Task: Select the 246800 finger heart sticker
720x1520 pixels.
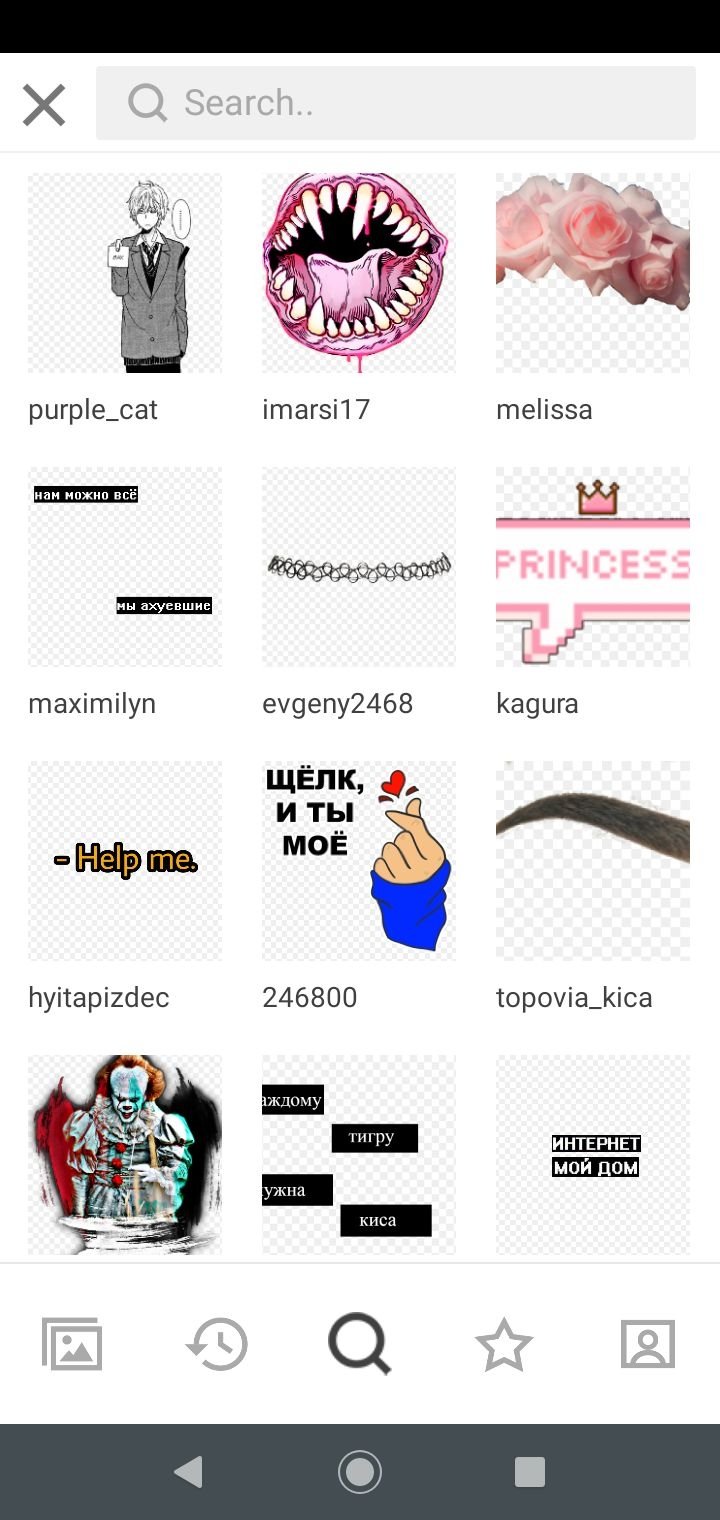Action: click(x=359, y=861)
